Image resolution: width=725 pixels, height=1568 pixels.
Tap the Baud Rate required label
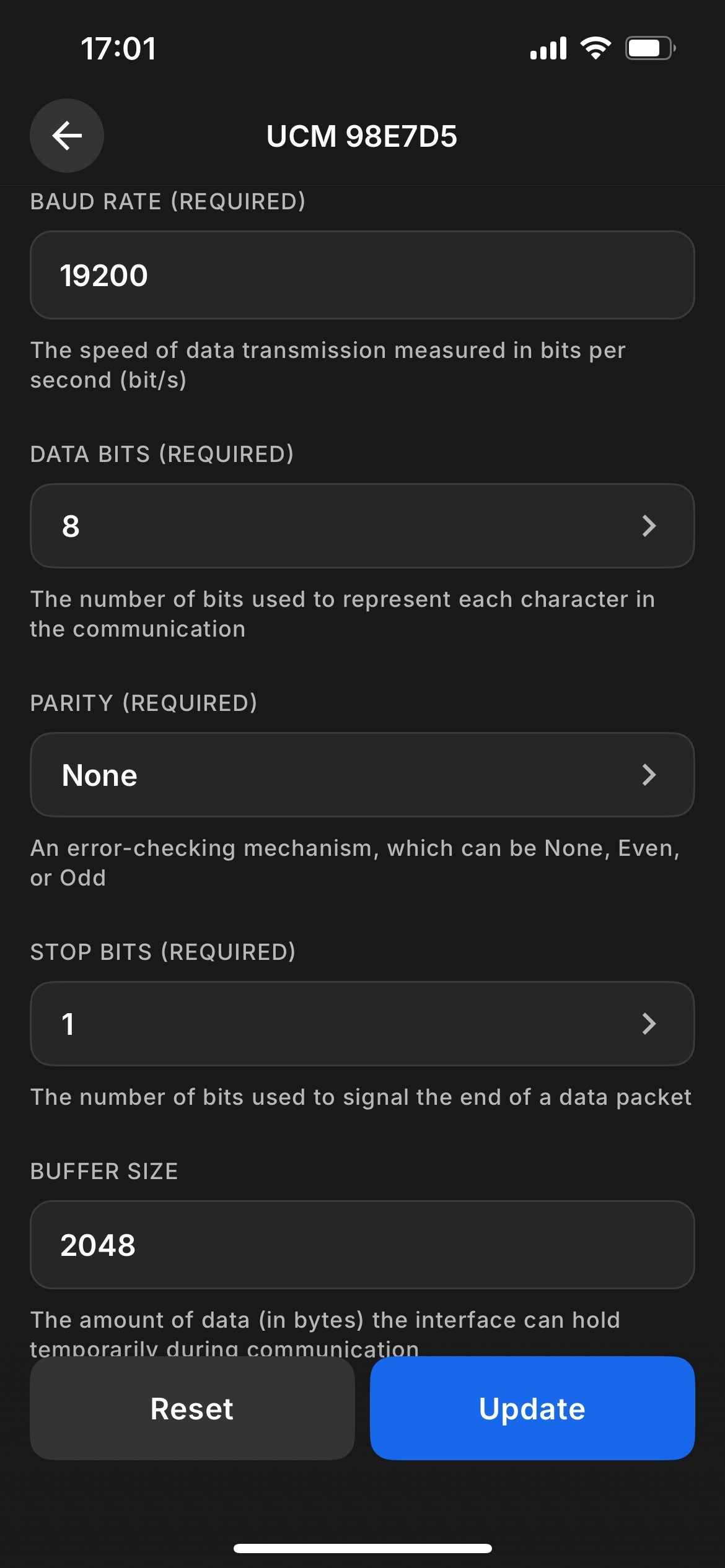click(168, 201)
